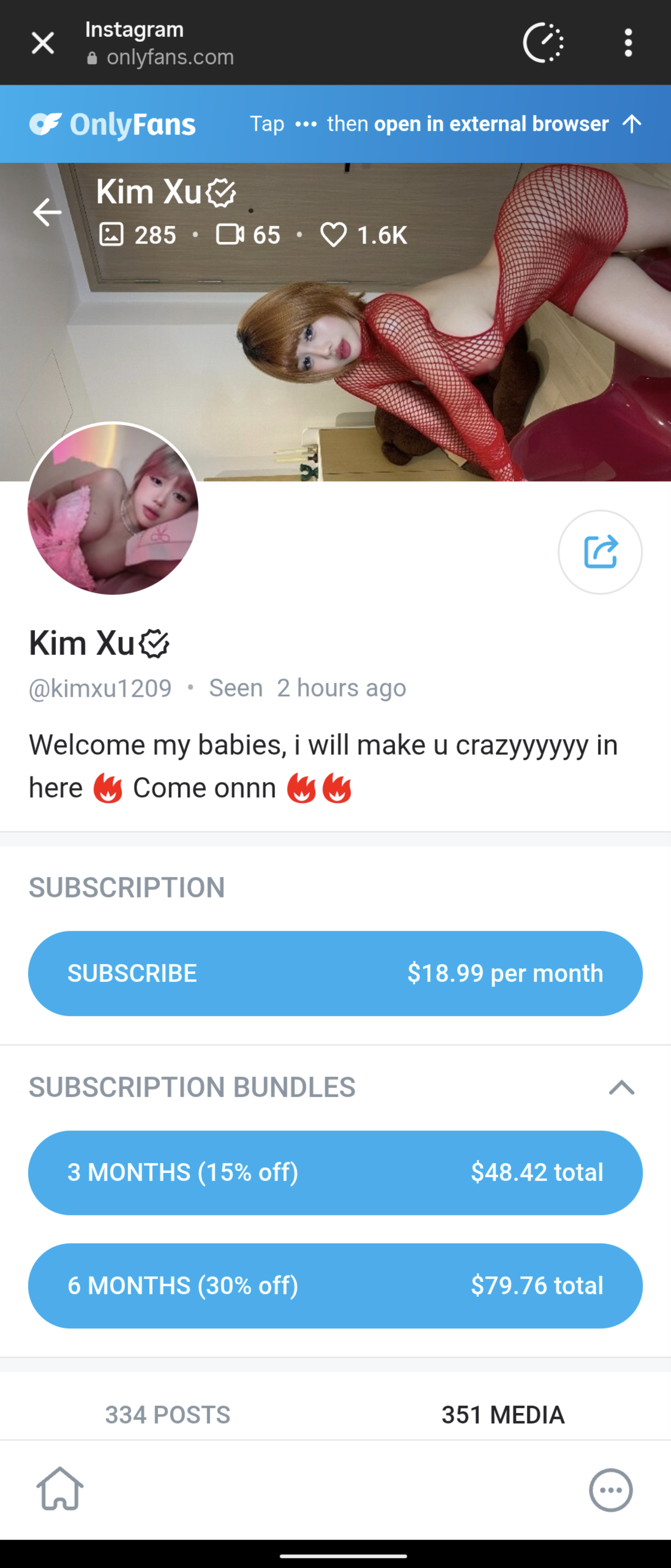Open the more options icon at bottom right
The width and height of the screenshot is (671, 1568).
[x=611, y=1490]
